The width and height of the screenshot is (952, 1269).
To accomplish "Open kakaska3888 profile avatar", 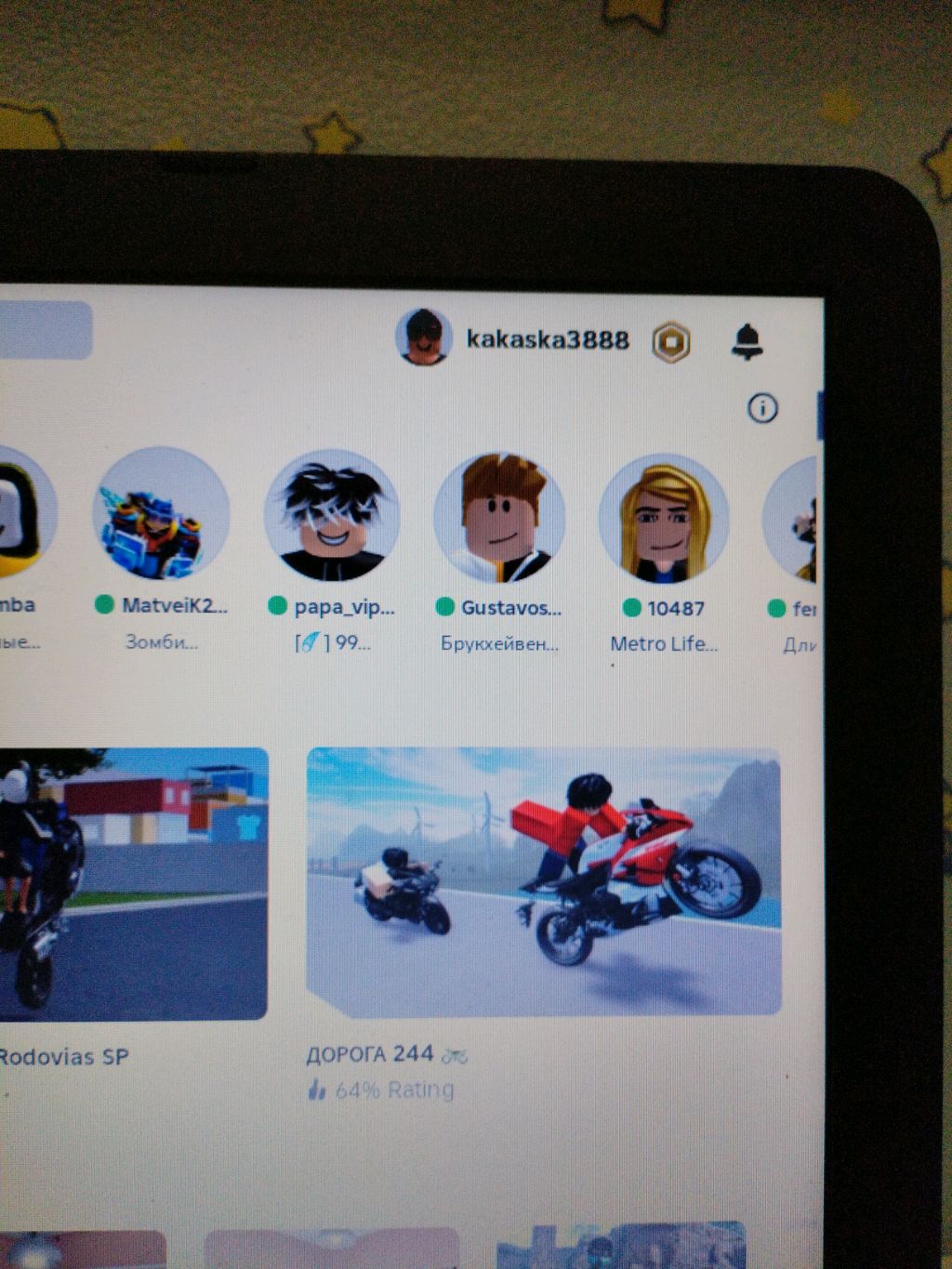I will coord(424,337).
